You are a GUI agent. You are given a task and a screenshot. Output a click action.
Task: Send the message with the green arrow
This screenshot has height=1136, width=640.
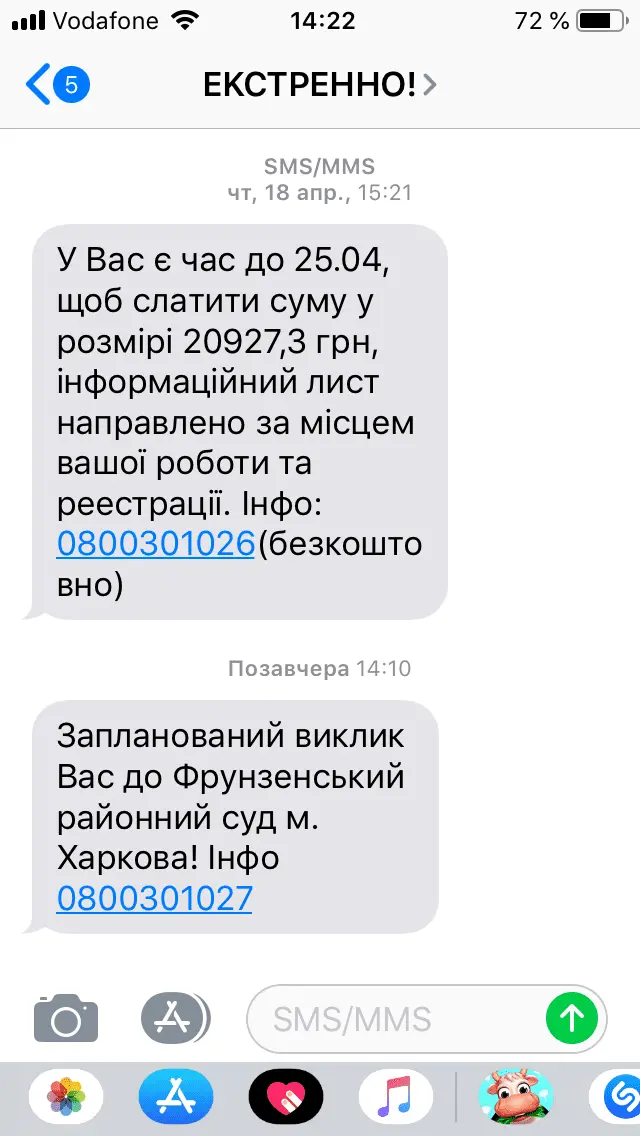(x=572, y=1019)
